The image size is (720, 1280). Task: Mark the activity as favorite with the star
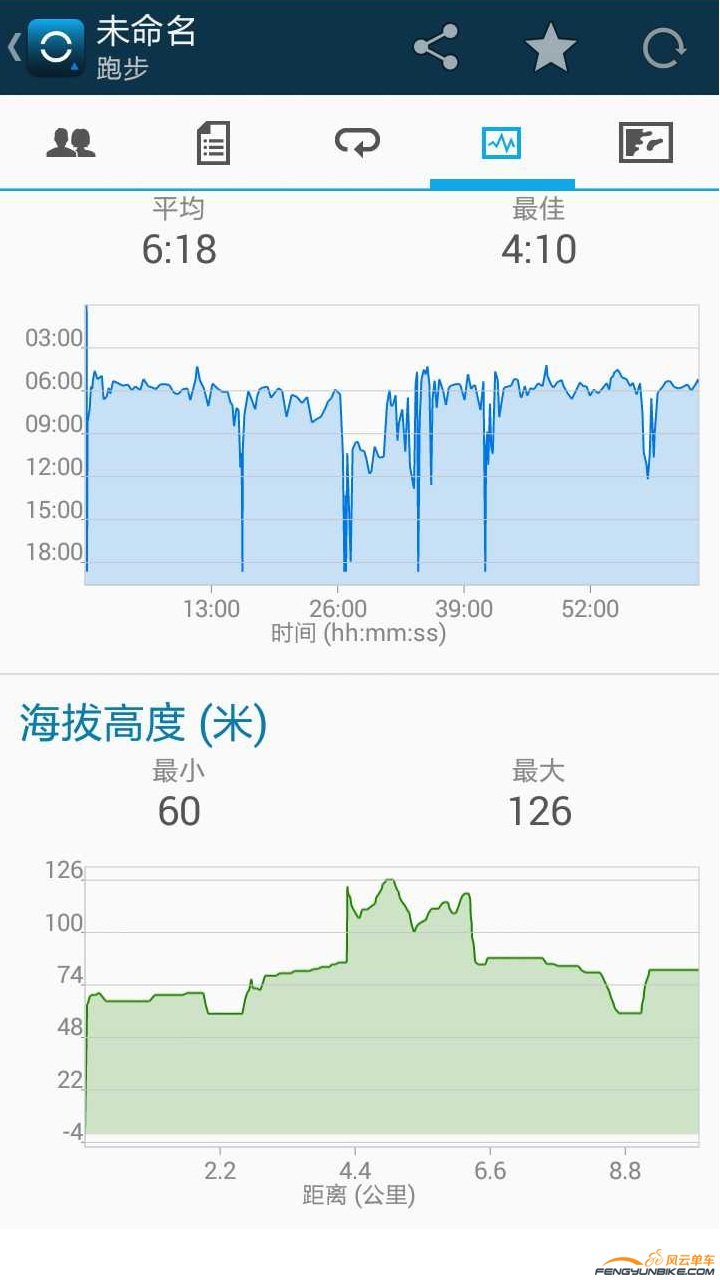click(551, 47)
